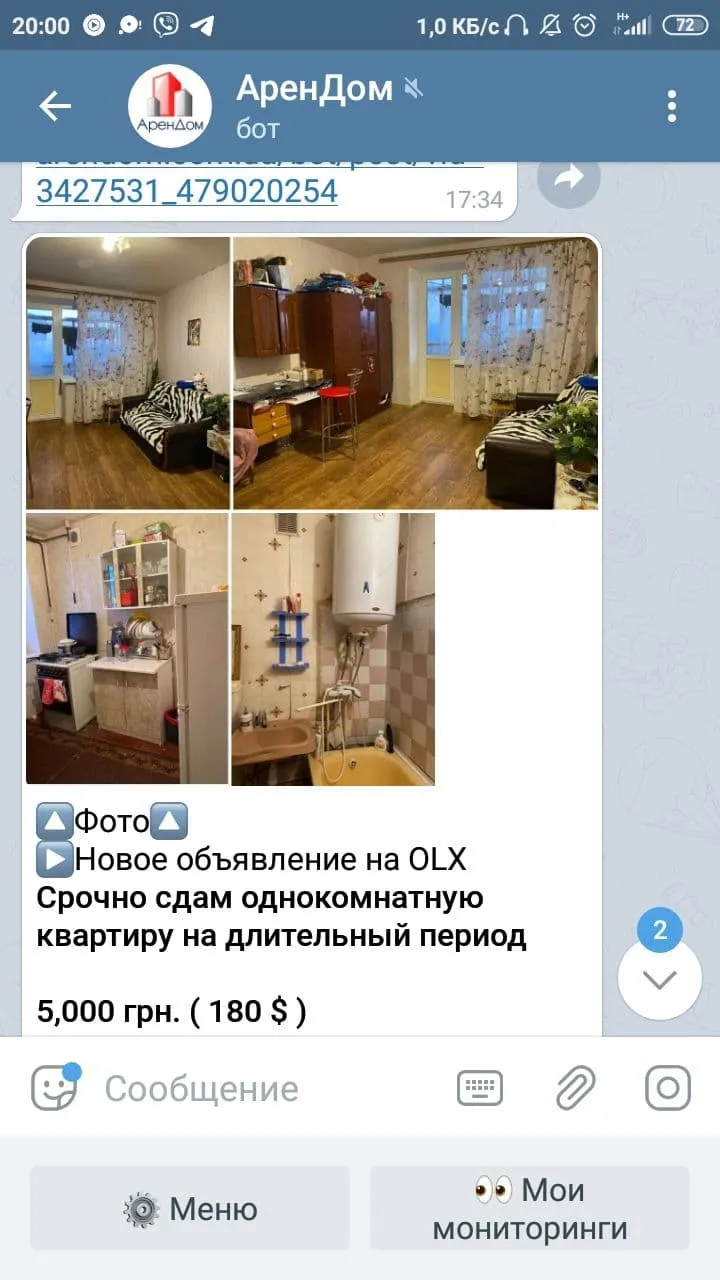The width and height of the screenshot is (720, 1280).
Task: Open the first living room photo
Action: (x=127, y=373)
